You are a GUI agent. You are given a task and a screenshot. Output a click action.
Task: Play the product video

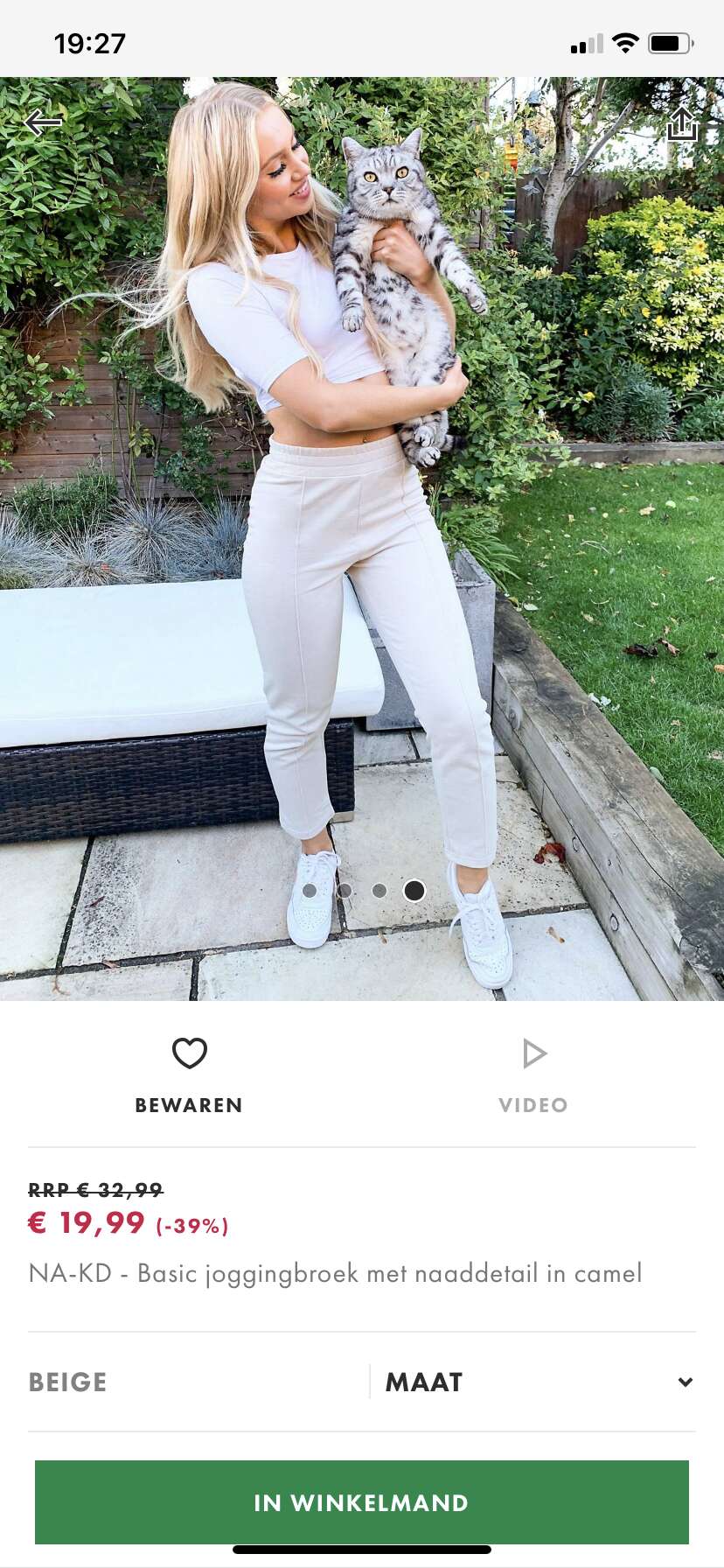[x=533, y=1075]
